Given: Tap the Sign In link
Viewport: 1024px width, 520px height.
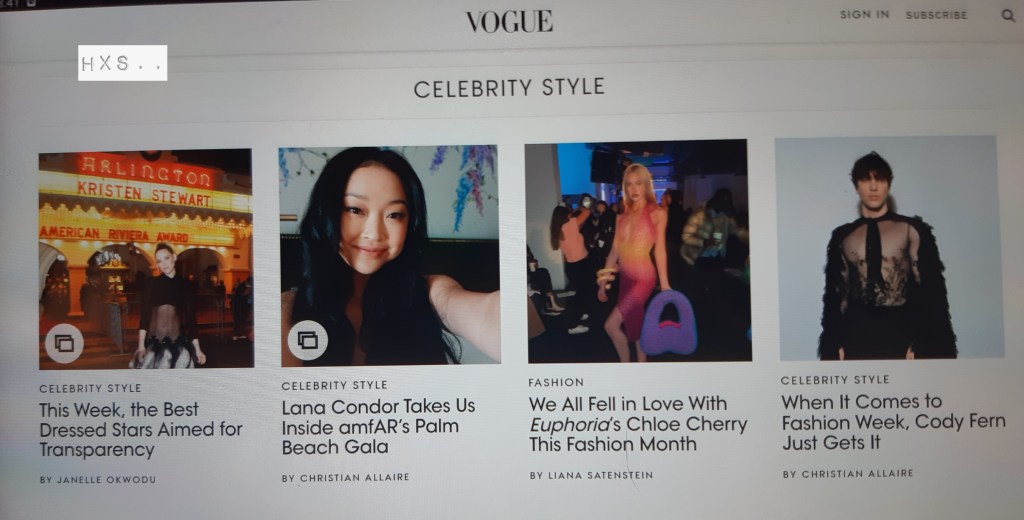Looking at the screenshot, I should [864, 15].
